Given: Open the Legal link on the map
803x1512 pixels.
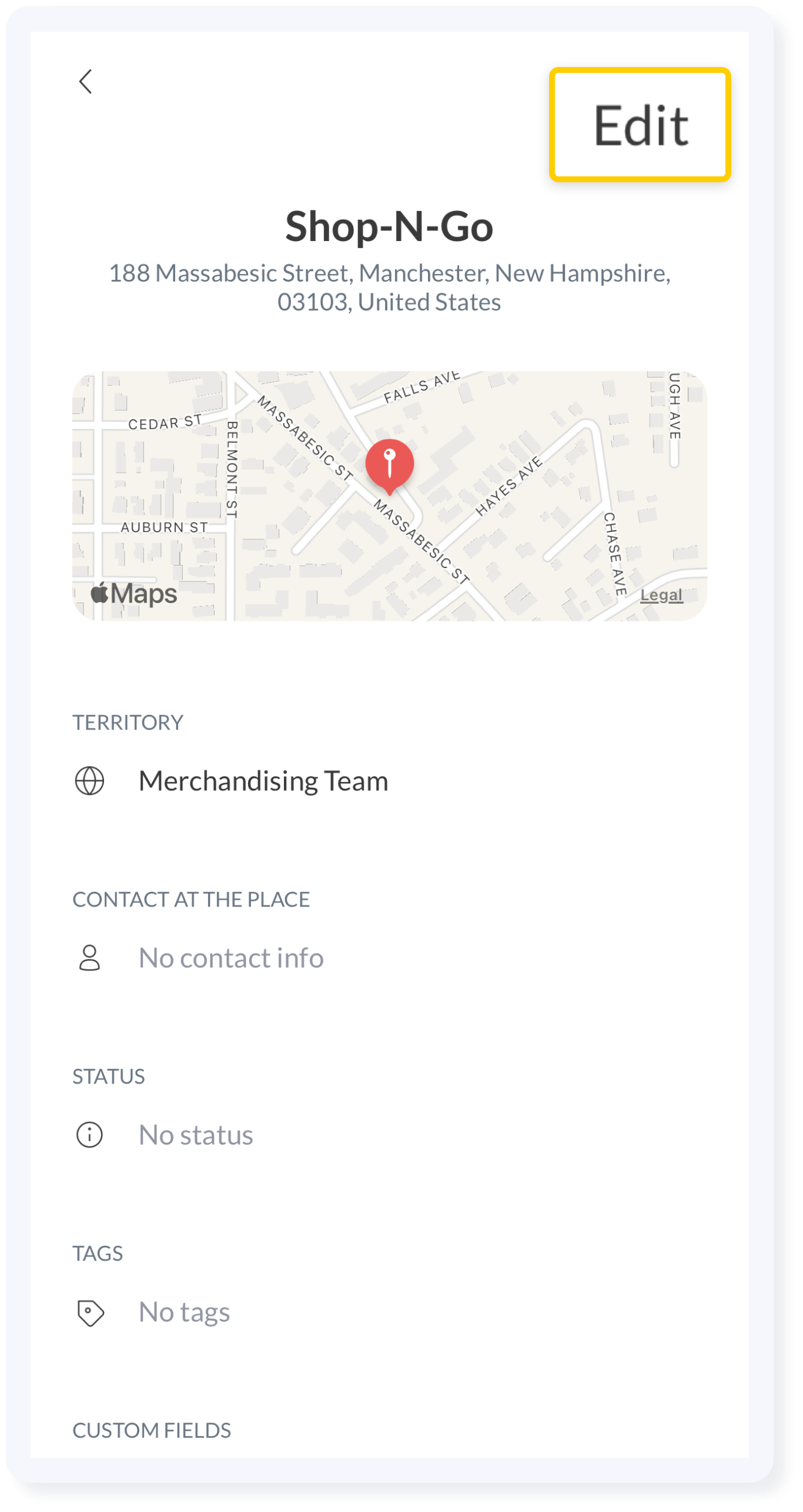Looking at the screenshot, I should pos(661,595).
